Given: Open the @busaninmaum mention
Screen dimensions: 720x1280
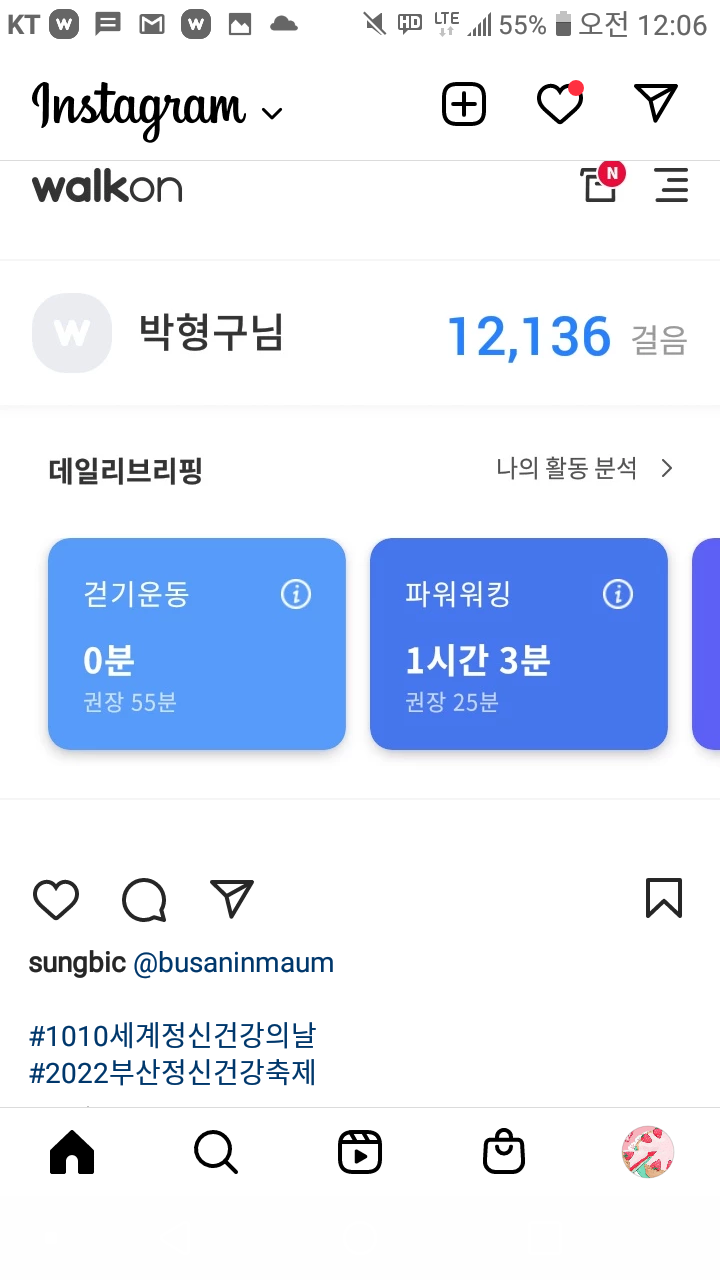Looking at the screenshot, I should click(x=233, y=963).
